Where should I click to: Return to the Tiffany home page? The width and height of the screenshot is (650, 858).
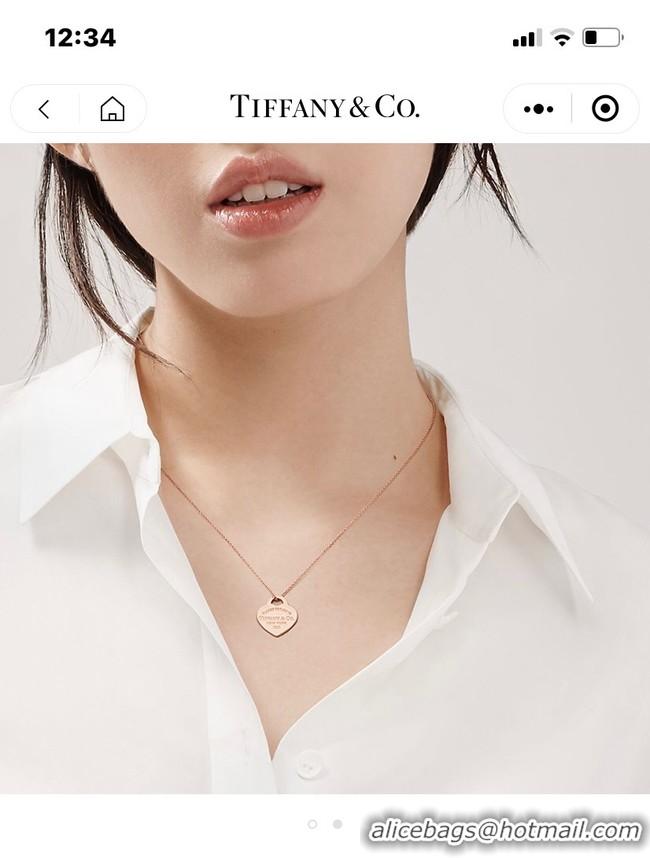coord(112,109)
